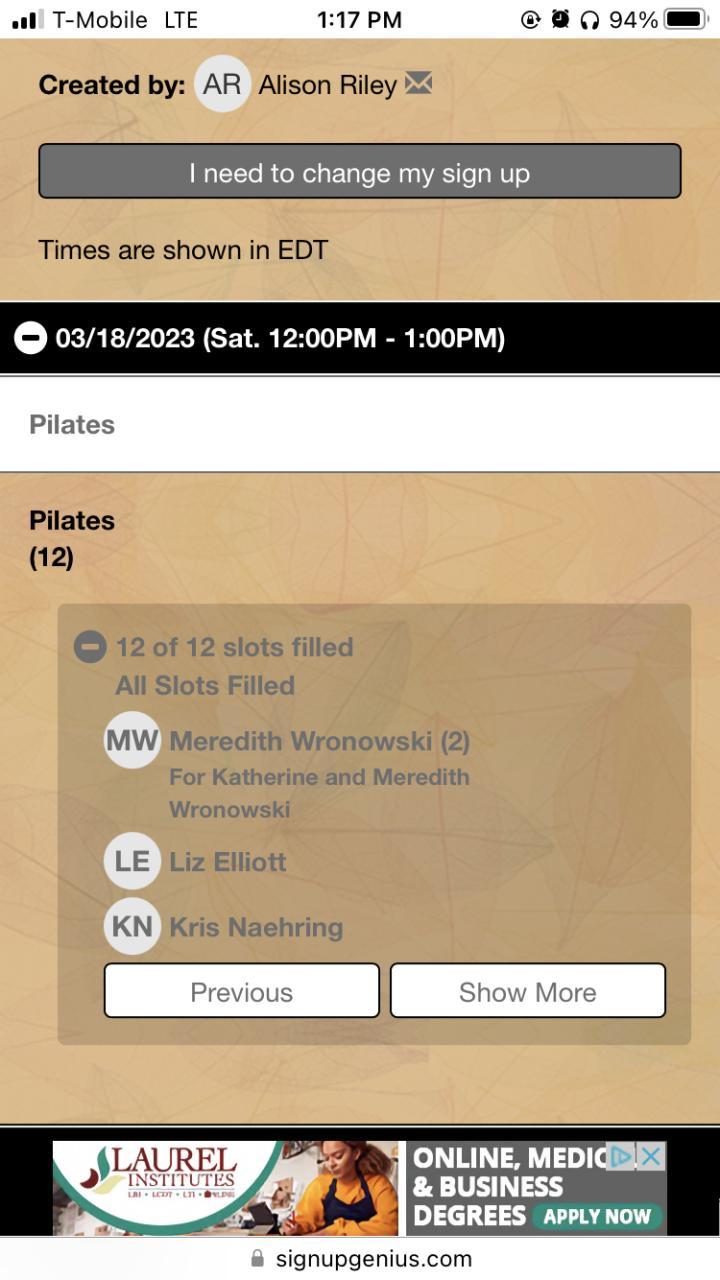Close the Laurel Institutes advertisement
This screenshot has width=720, height=1280.
tap(651, 1157)
